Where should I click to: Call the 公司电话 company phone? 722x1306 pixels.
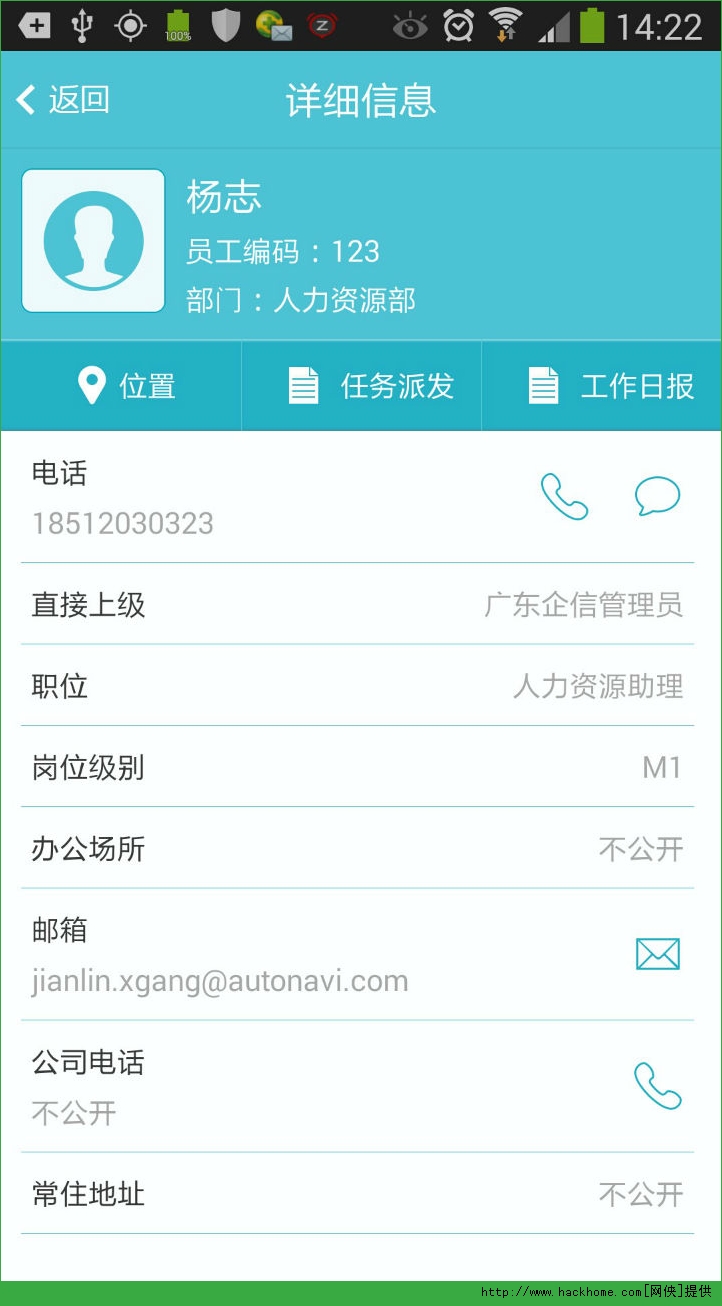click(x=657, y=1086)
